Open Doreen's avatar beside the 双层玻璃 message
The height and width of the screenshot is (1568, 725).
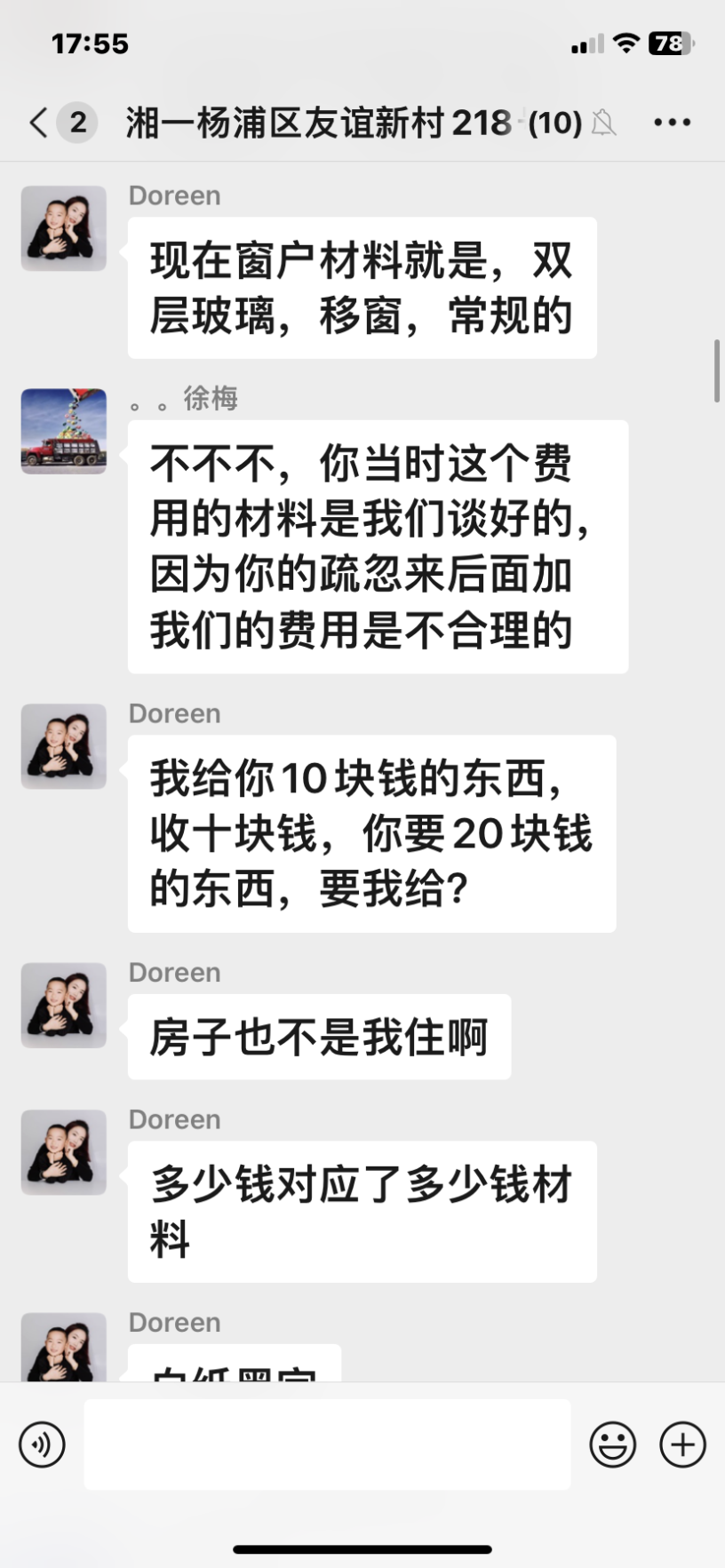tap(64, 228)
